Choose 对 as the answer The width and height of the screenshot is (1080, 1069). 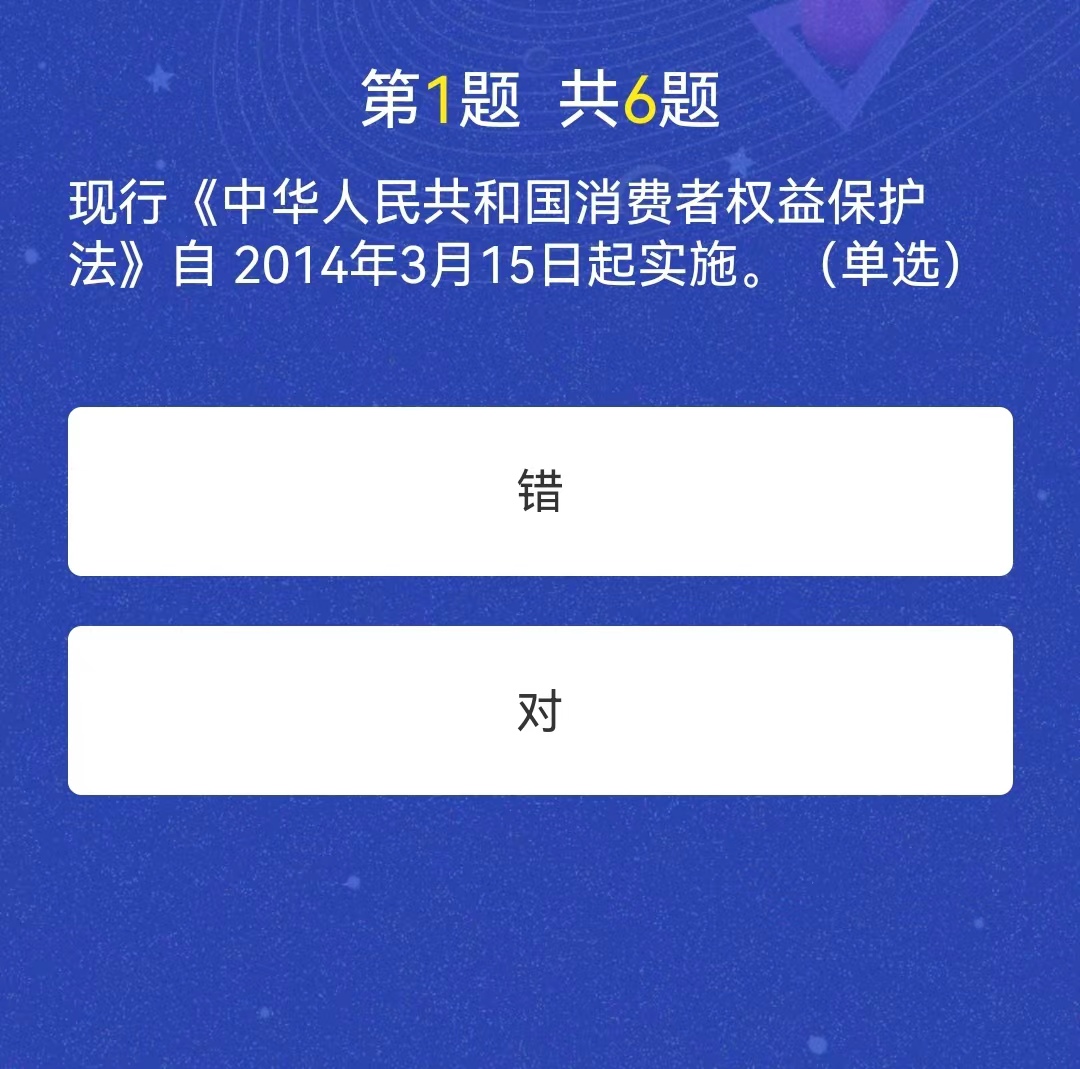[540, 710]
